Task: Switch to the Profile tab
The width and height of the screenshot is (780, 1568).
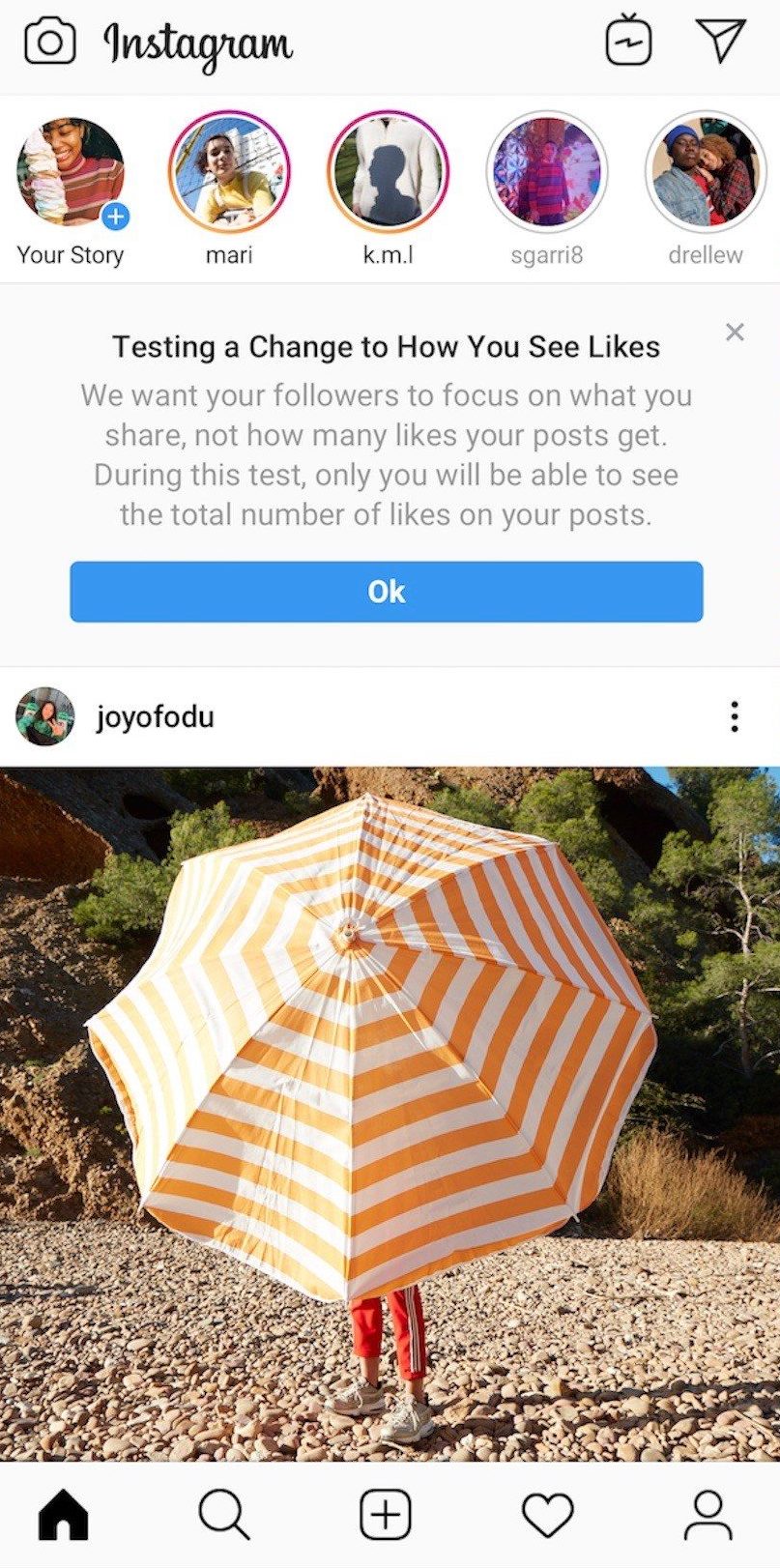Action: pos(708,1514)
